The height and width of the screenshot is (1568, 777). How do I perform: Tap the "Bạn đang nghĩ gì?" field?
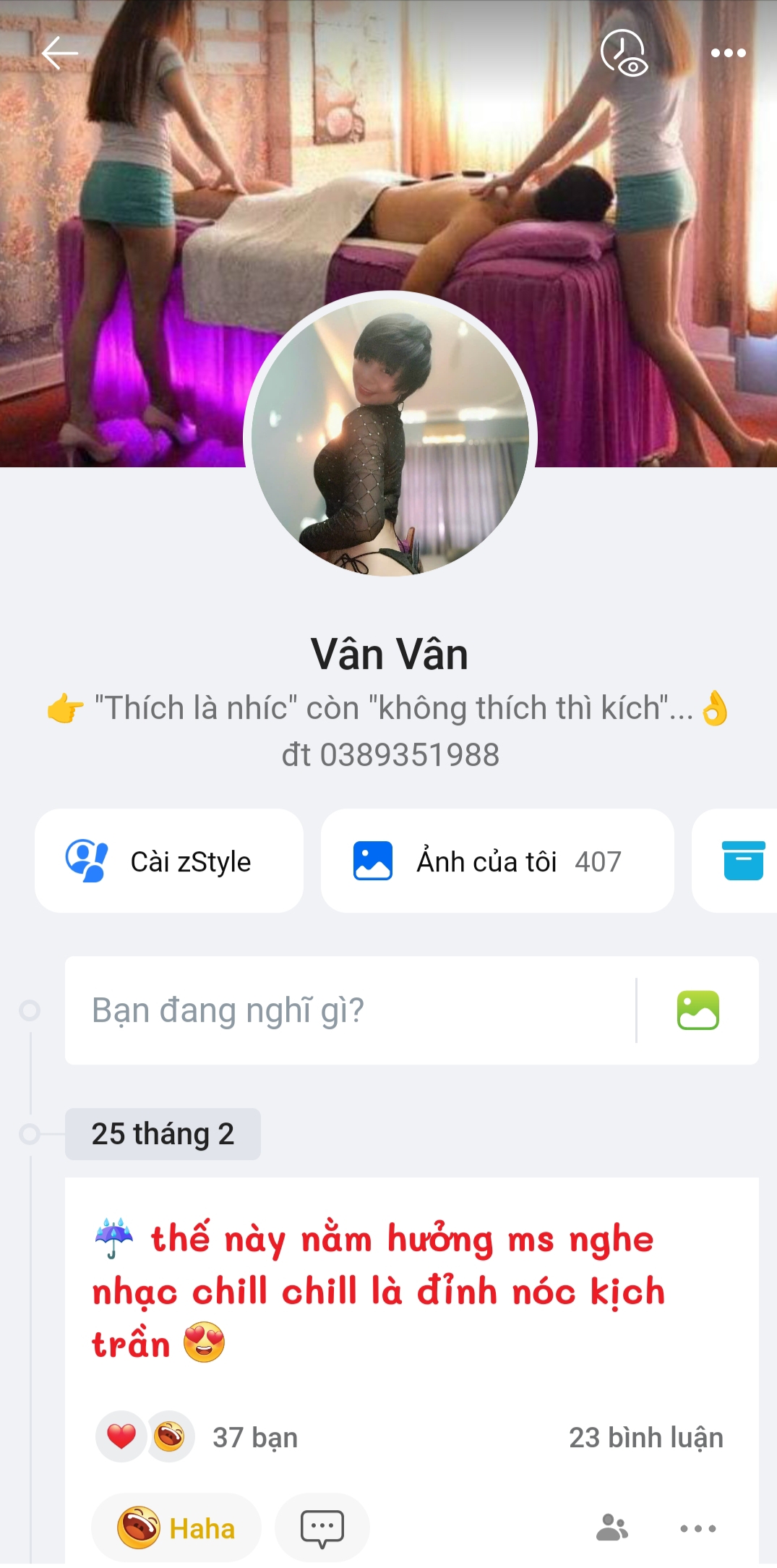click(x=347, y=1010)
